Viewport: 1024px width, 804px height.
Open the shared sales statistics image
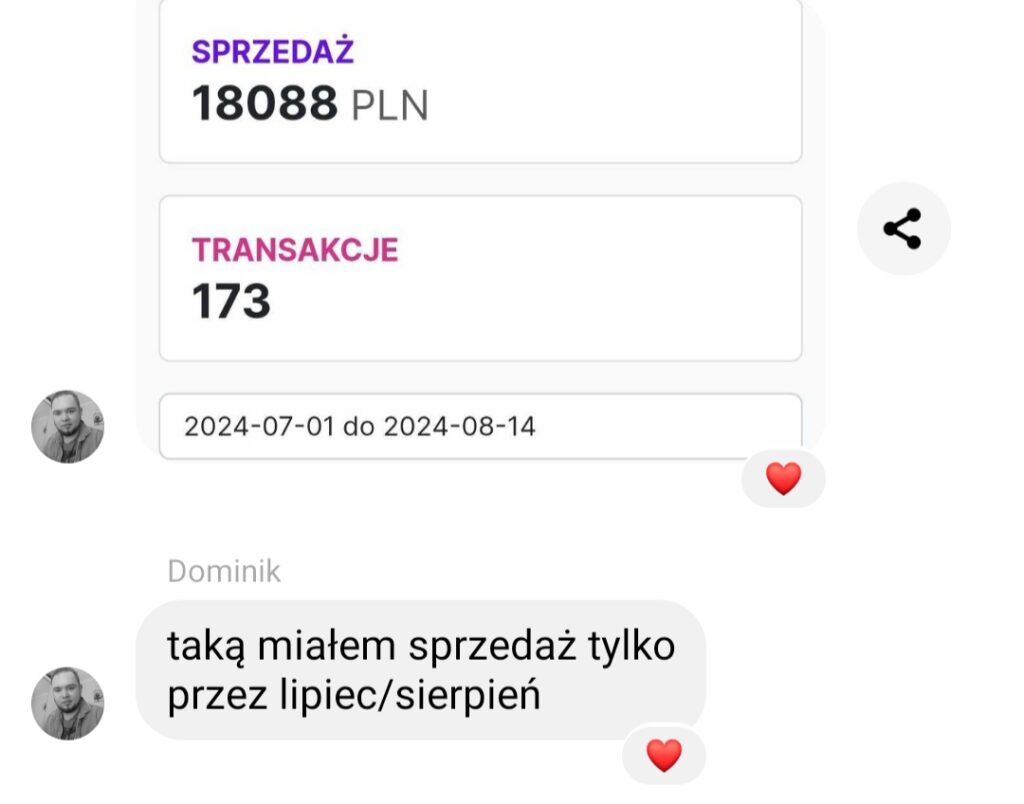[480, 230]
